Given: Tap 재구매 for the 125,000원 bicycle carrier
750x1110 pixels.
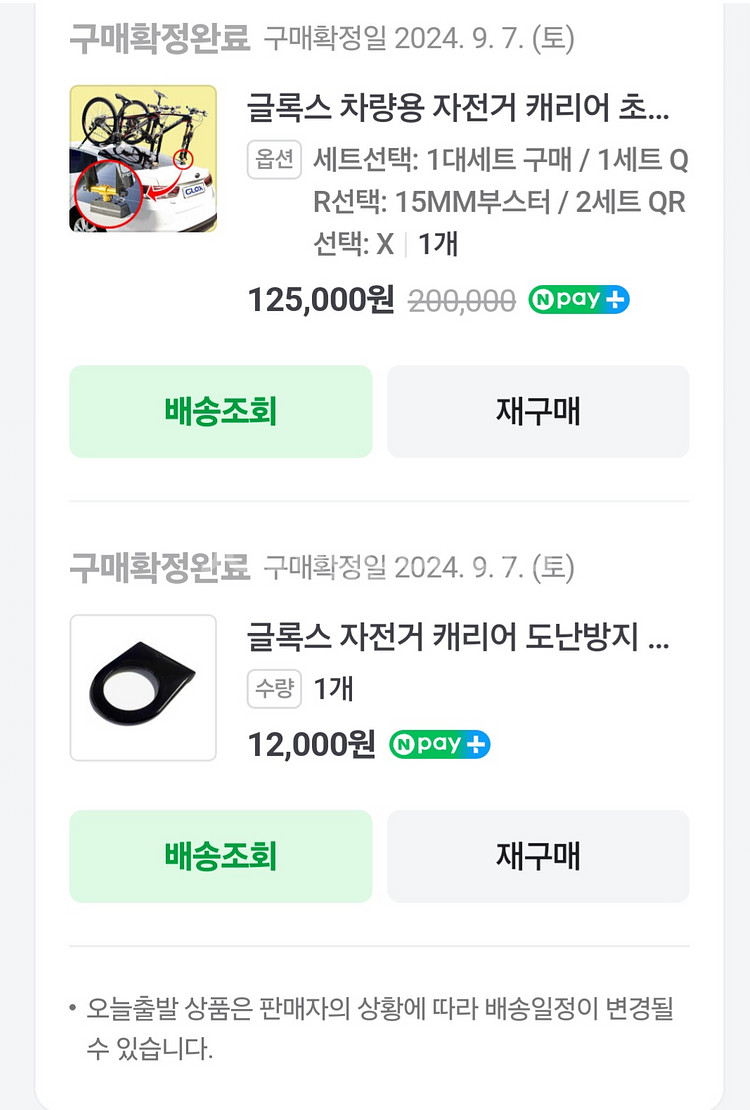Looking at the screenshot, I should [x=538, y=411].
